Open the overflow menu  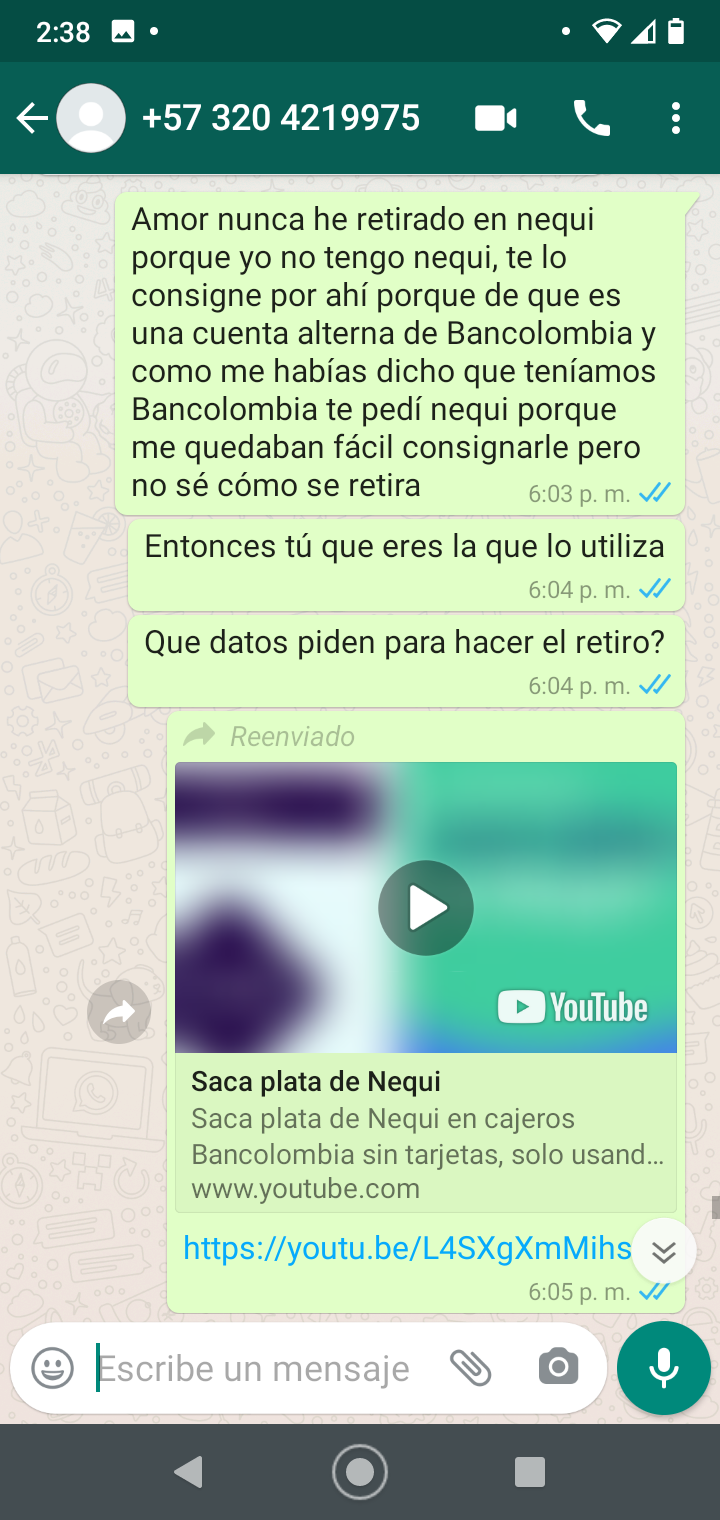[x=676, y=119]
